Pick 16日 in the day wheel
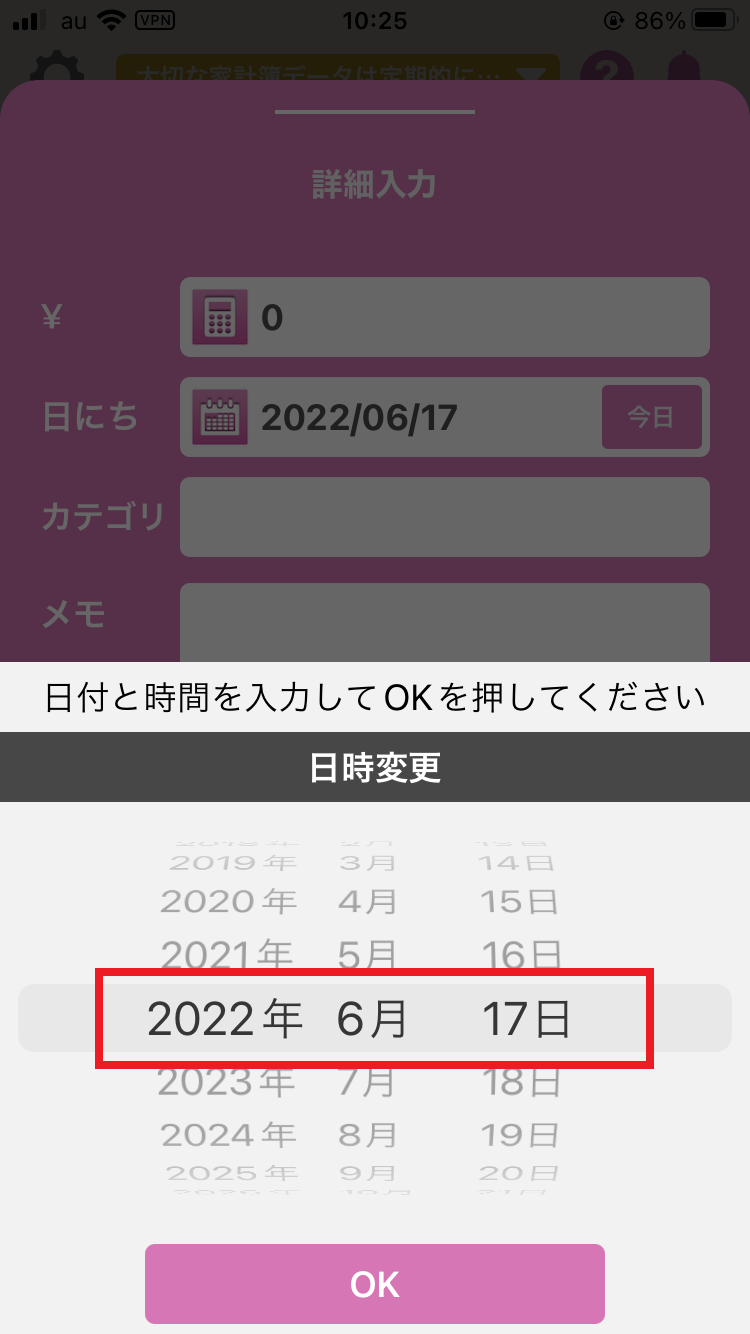The width and height of the screenshot is (750, 1334). 520,955
